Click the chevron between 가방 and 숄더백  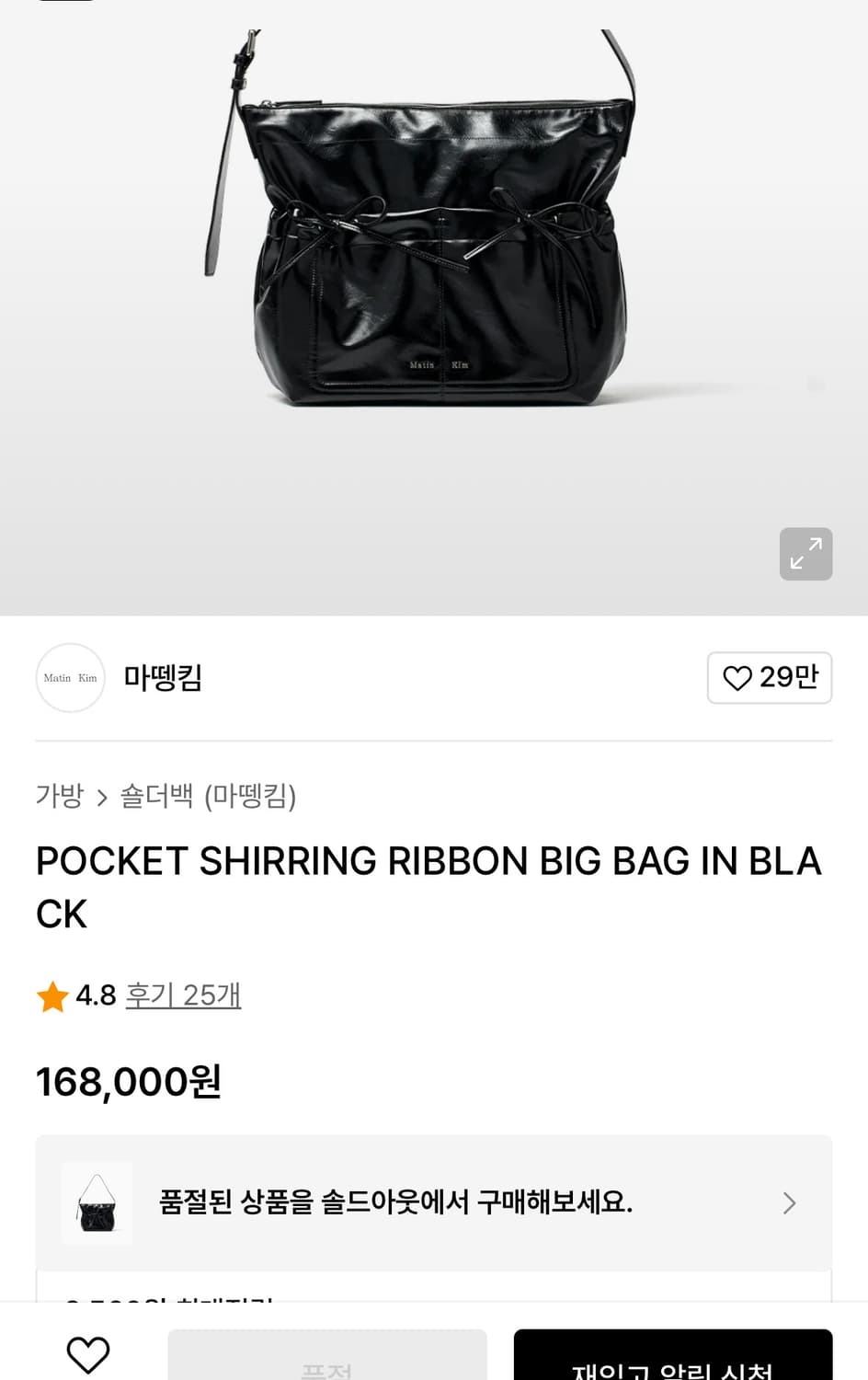(x=101, y=797)
